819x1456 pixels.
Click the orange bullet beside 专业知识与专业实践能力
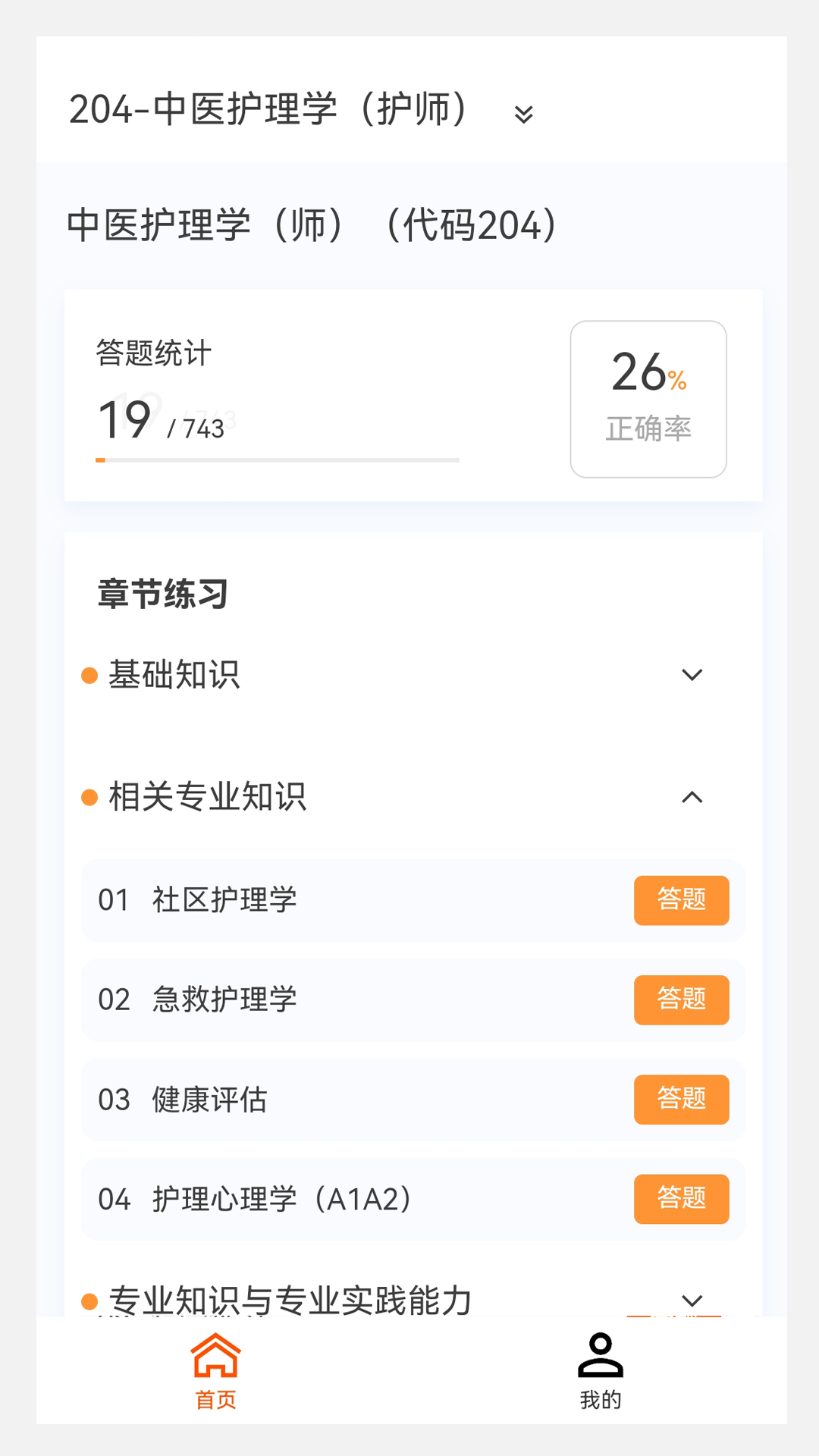[90, 1298]
